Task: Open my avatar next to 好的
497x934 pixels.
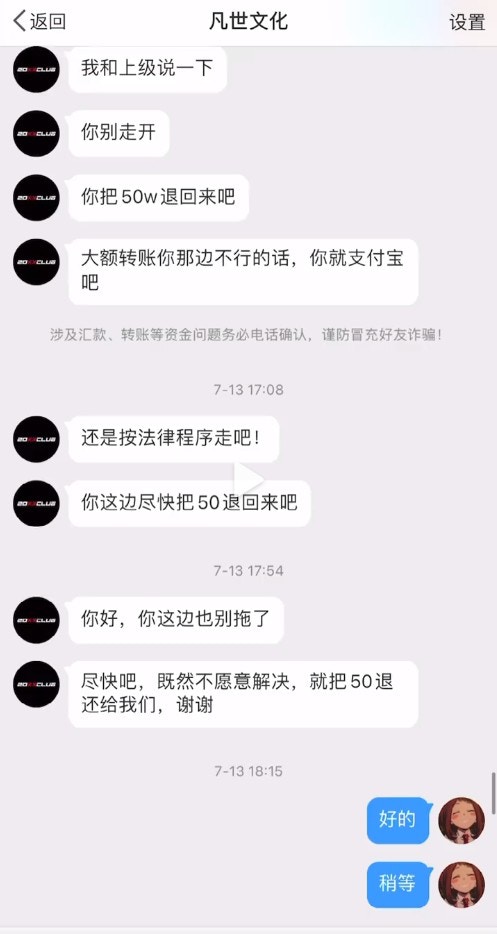Action: tap(461, 820)
